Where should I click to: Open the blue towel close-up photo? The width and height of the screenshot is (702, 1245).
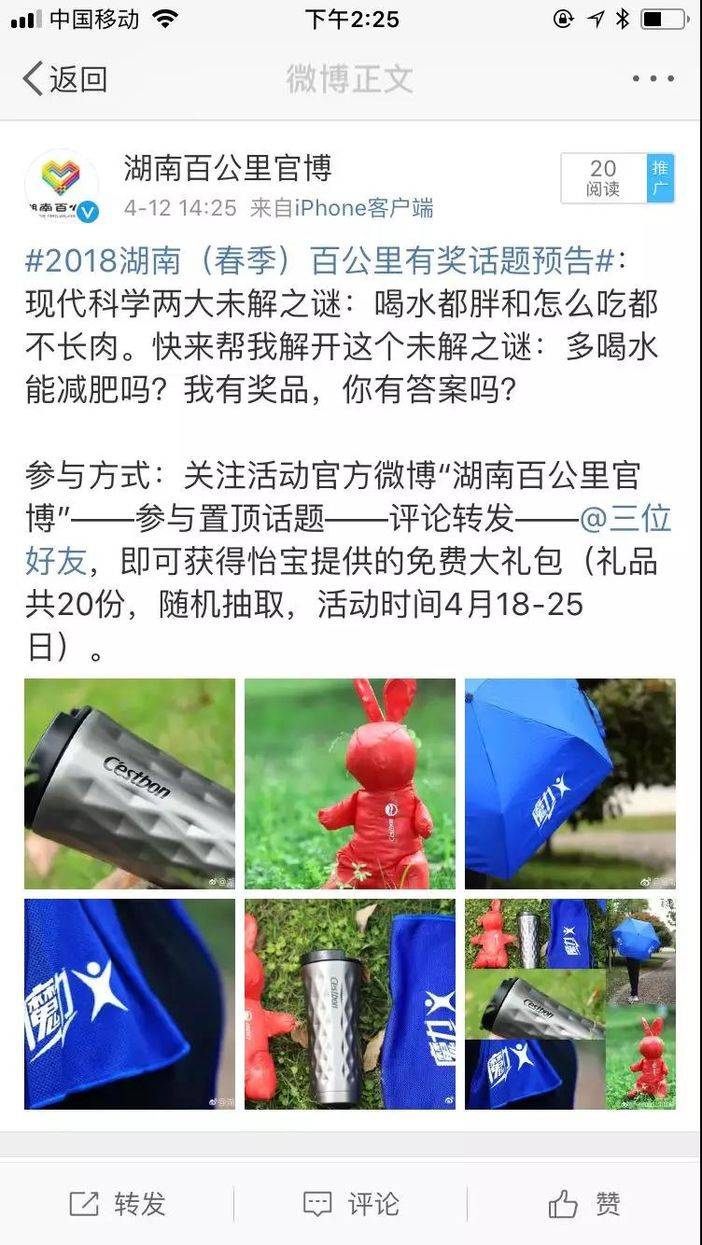click(130, 1004)
